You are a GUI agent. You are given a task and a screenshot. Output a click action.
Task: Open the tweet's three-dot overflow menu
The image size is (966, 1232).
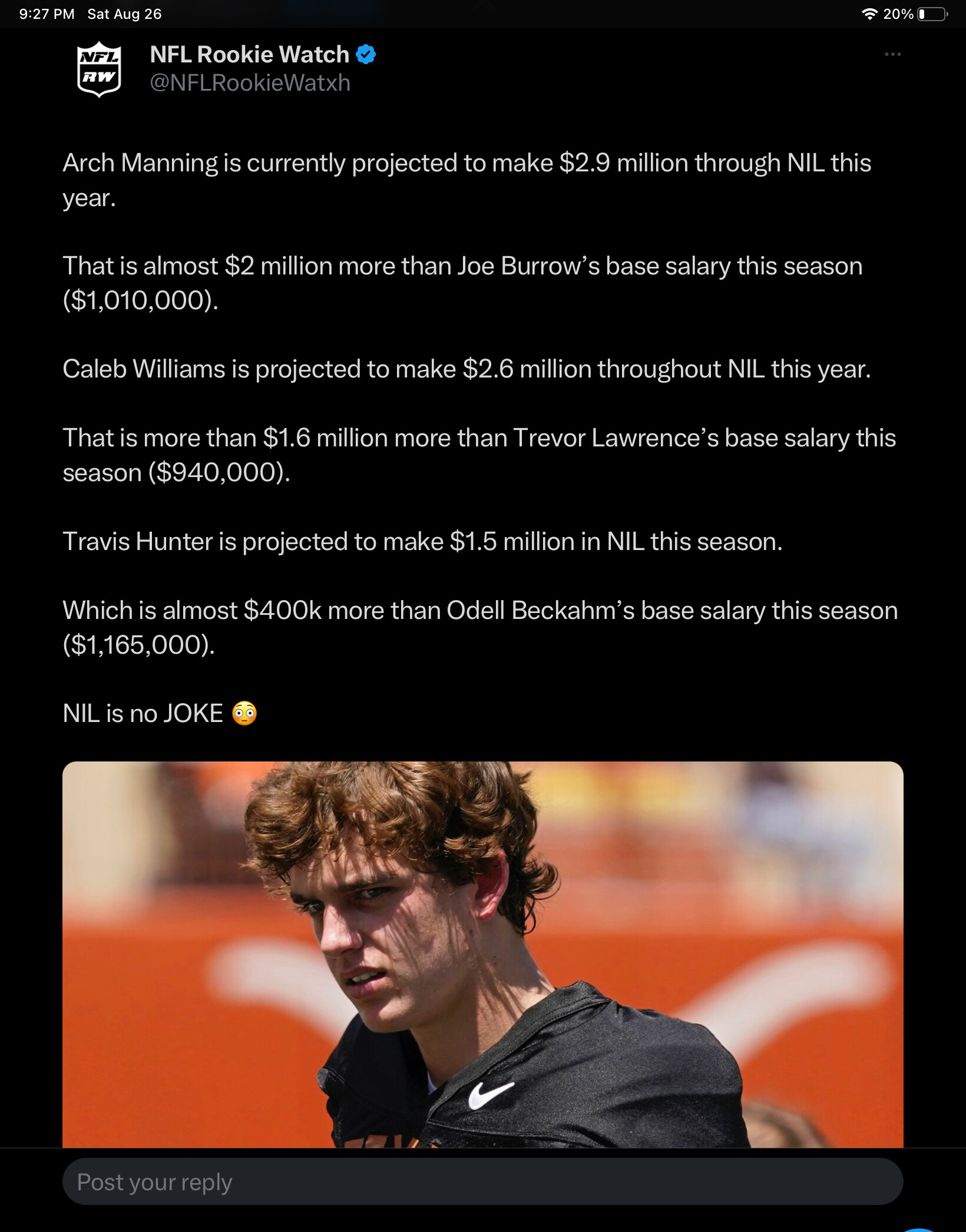pos(892,54)
